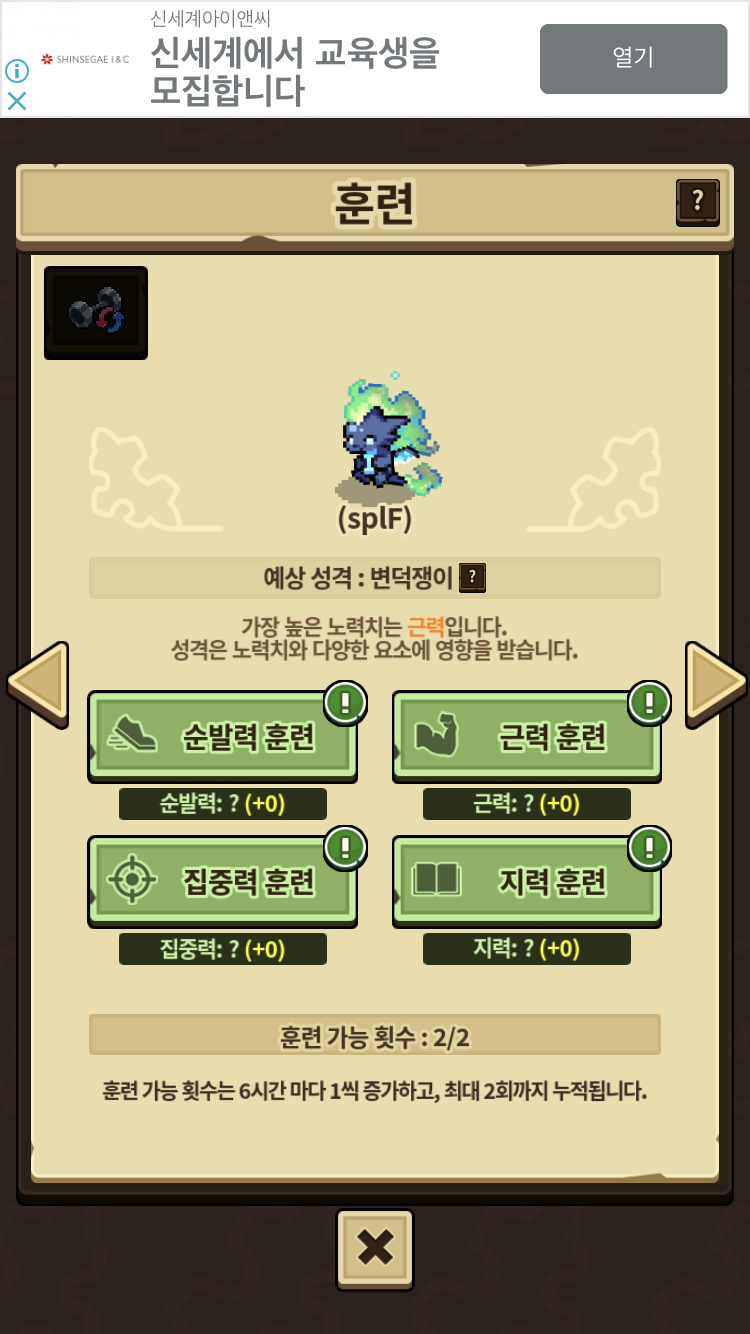The width and height of the screenshot is (750, 1334).
Task: Open the ad with the 열기 button
Action: point(633,59)
